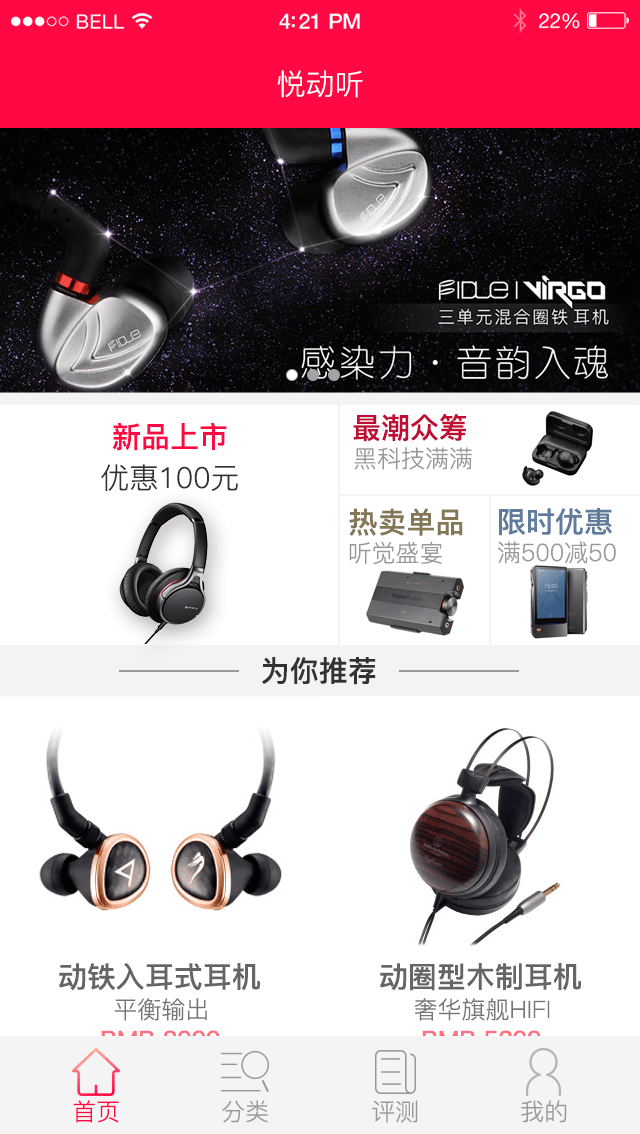
Task: Go to the 首页 home tab
Action: click(96, 1086)
